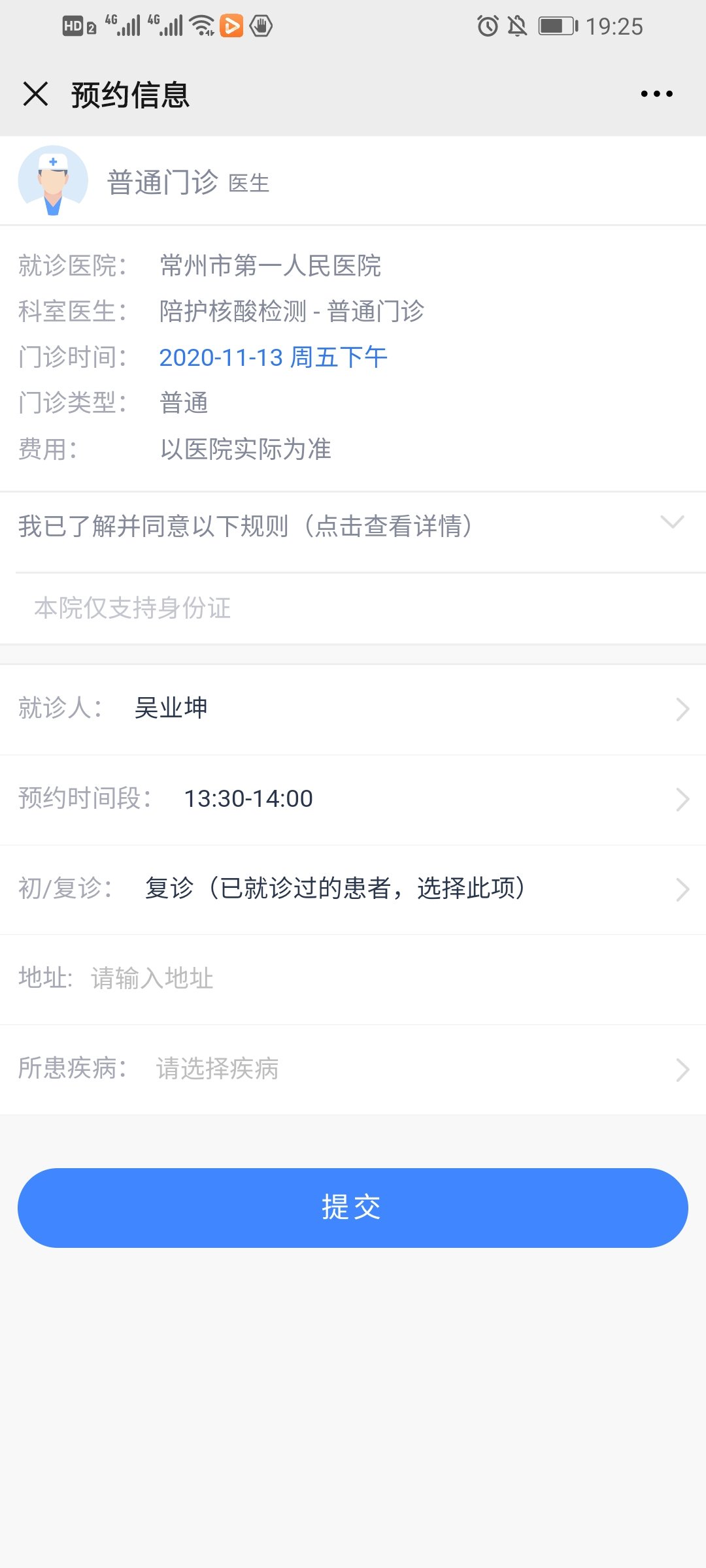Close the 预约信息 page
706x1568 pixels.
(36, 94)
